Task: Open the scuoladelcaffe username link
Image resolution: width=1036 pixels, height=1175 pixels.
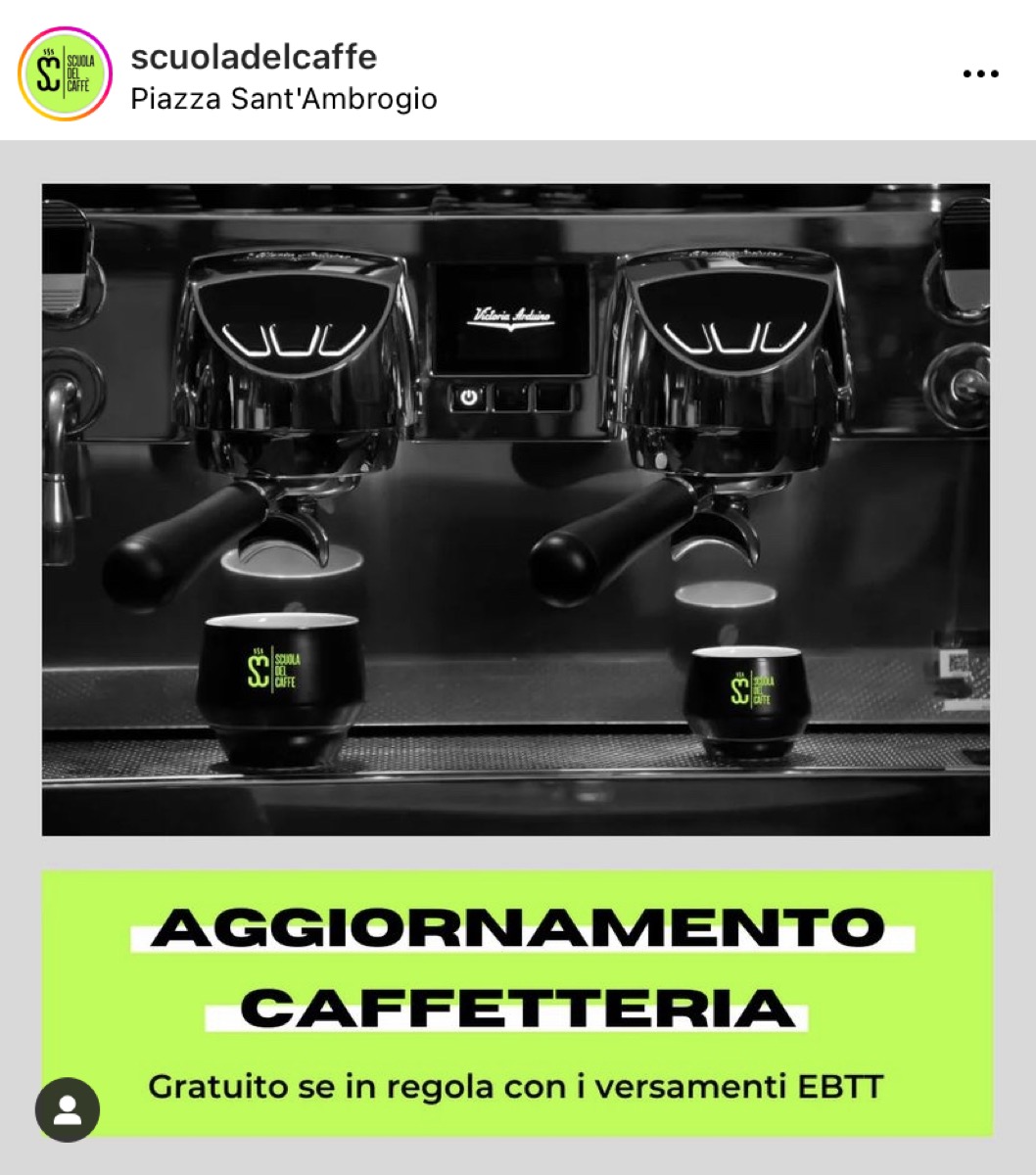Action: point(254,57)
